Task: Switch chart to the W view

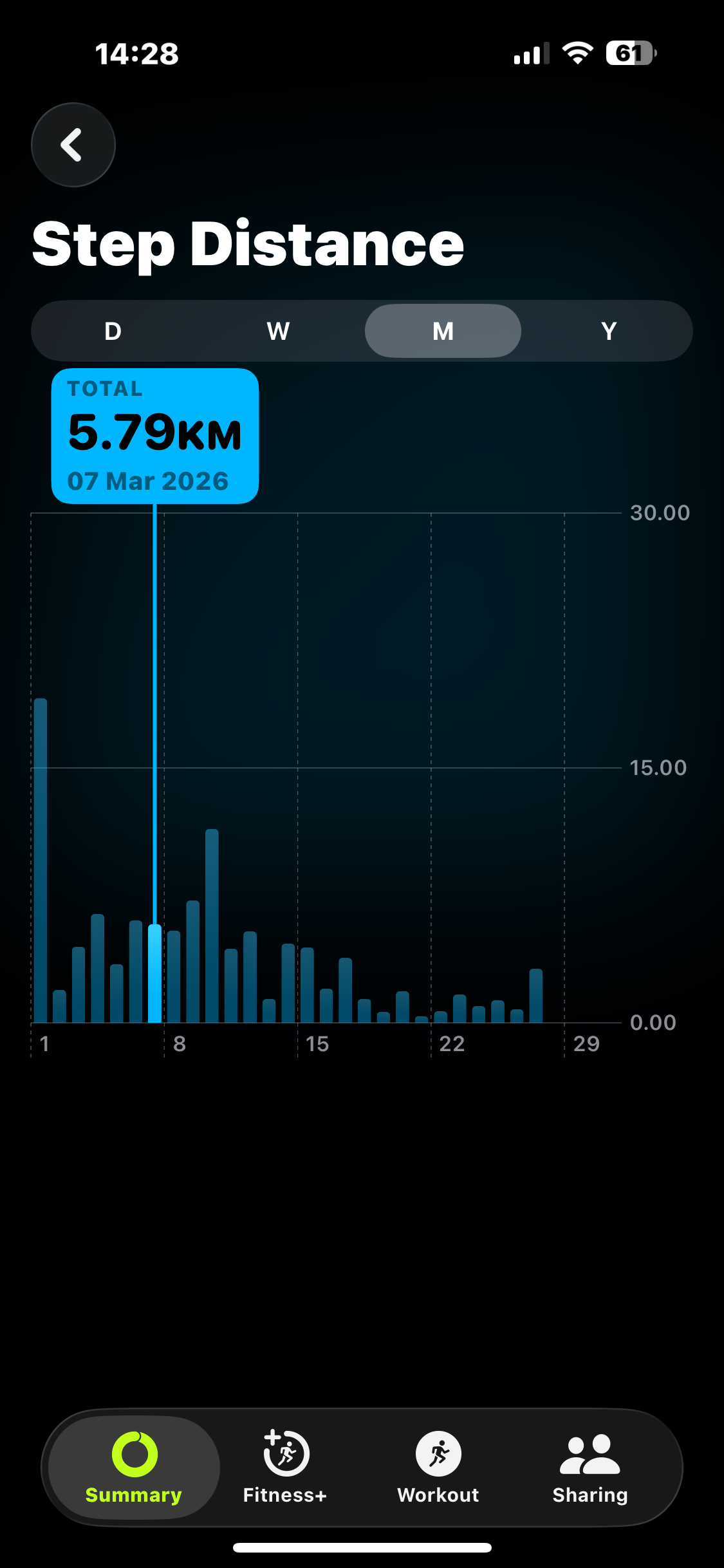Action: point(278,331)
